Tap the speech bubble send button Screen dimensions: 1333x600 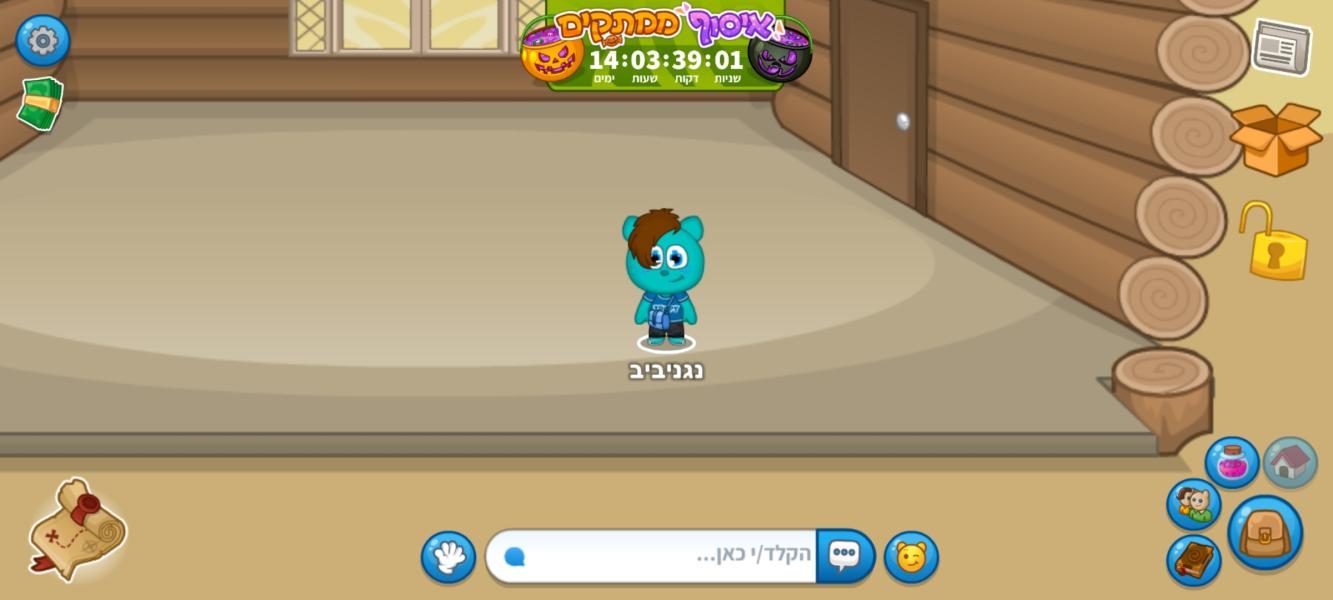pyautogui.click(x=845, y=556)
